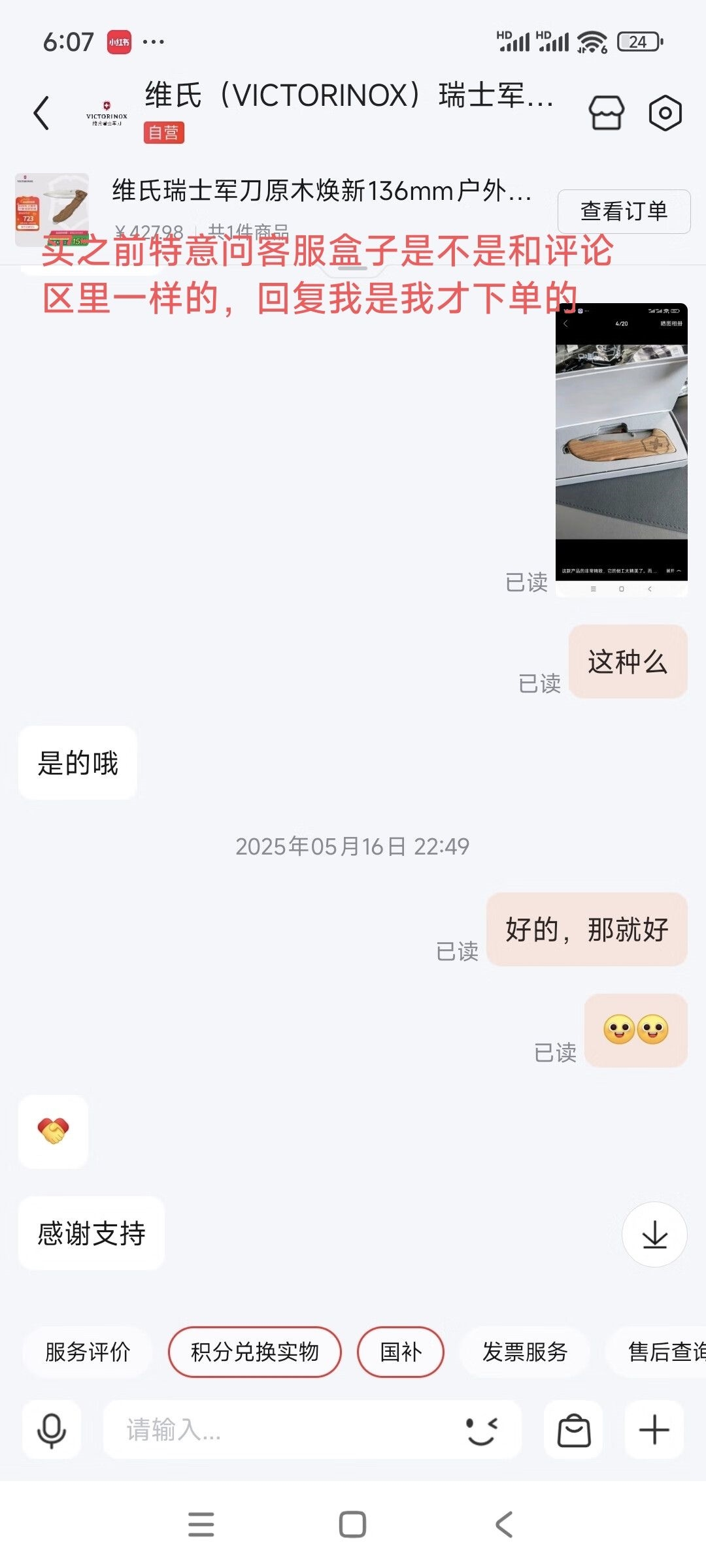The width and height of the screenshot is (706, 1568).
Task: Open the emoji picker
Action: click(x=482, y=1430)
